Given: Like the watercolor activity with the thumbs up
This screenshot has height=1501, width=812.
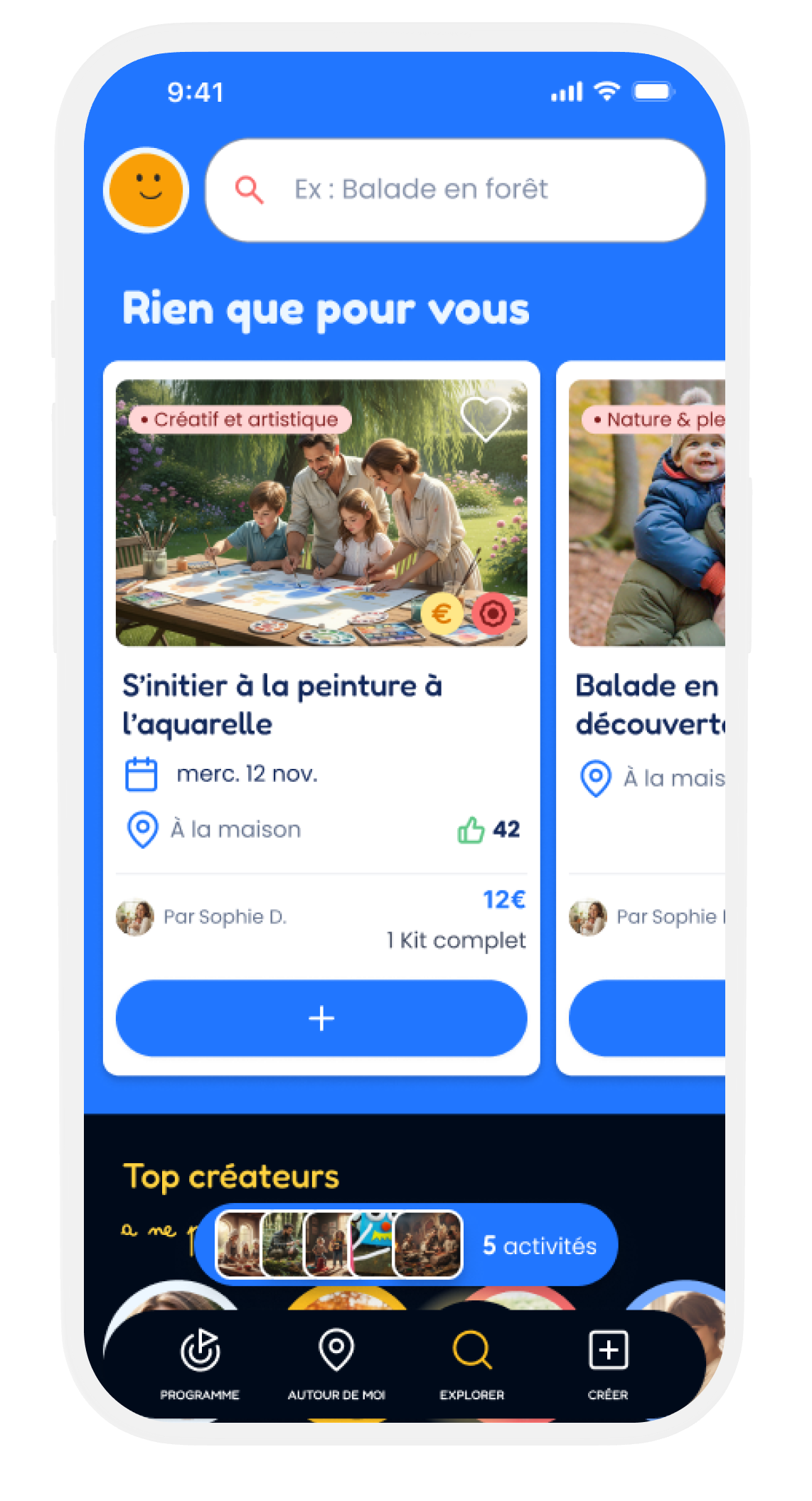Looking at the screenshot, I should pyautogui.click(x=471, y=829).
